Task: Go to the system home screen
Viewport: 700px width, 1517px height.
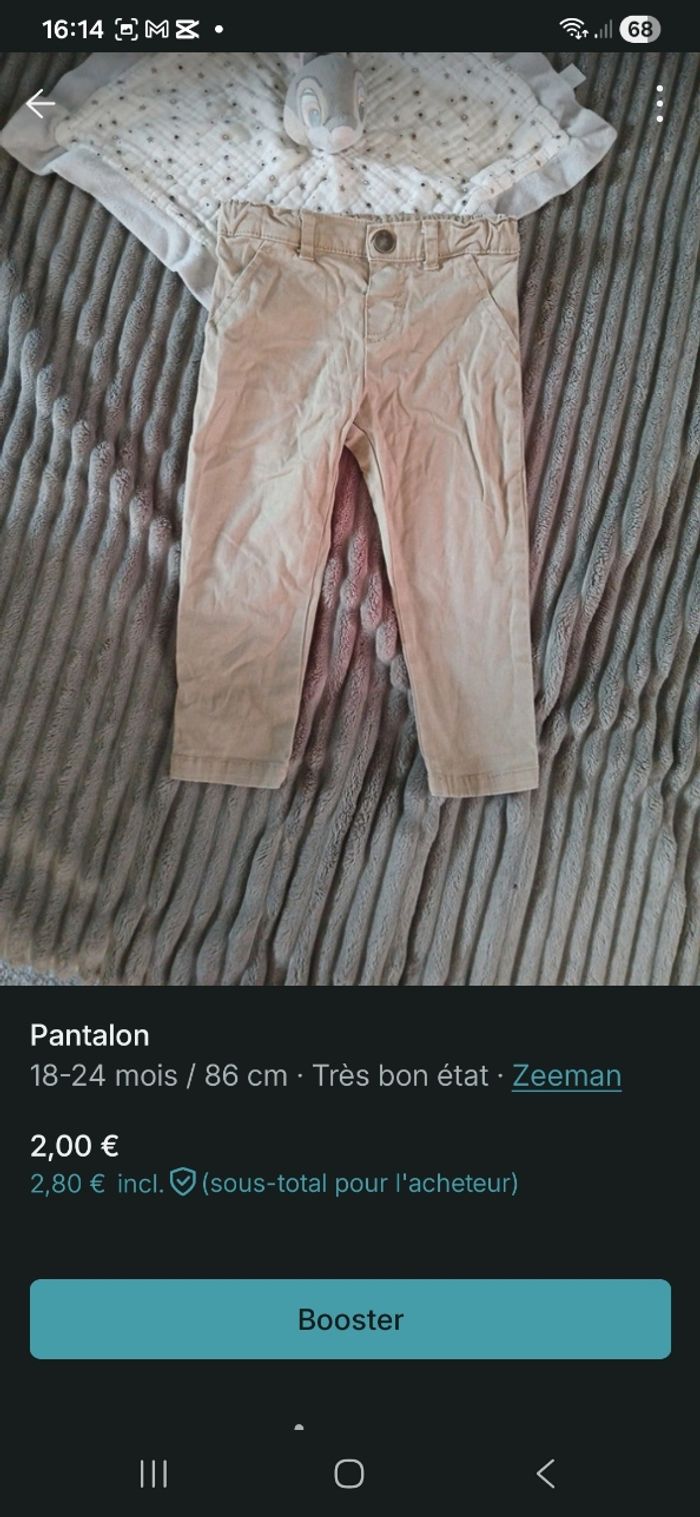Action: coord(349,1473)
